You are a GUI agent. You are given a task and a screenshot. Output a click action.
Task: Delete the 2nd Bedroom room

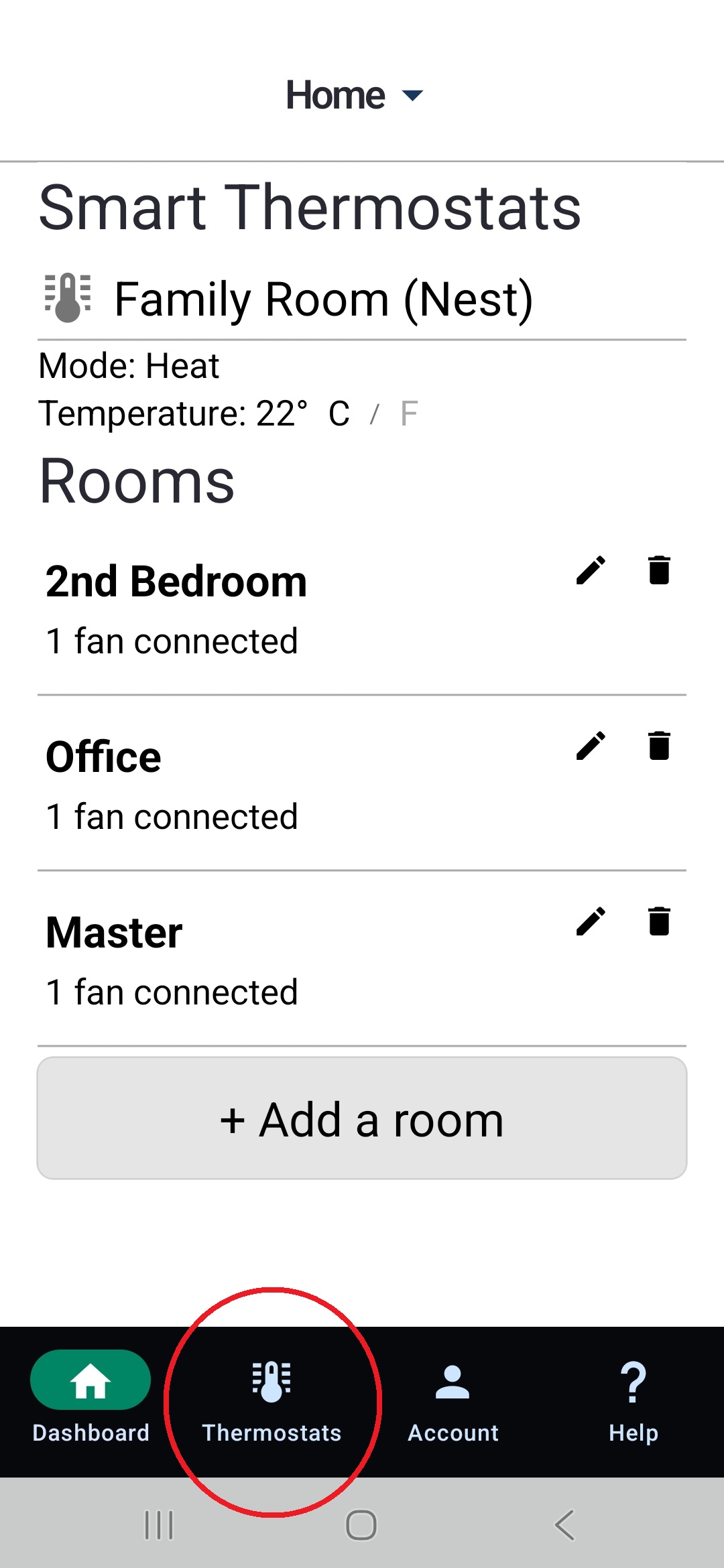click(x=659, y=570)
